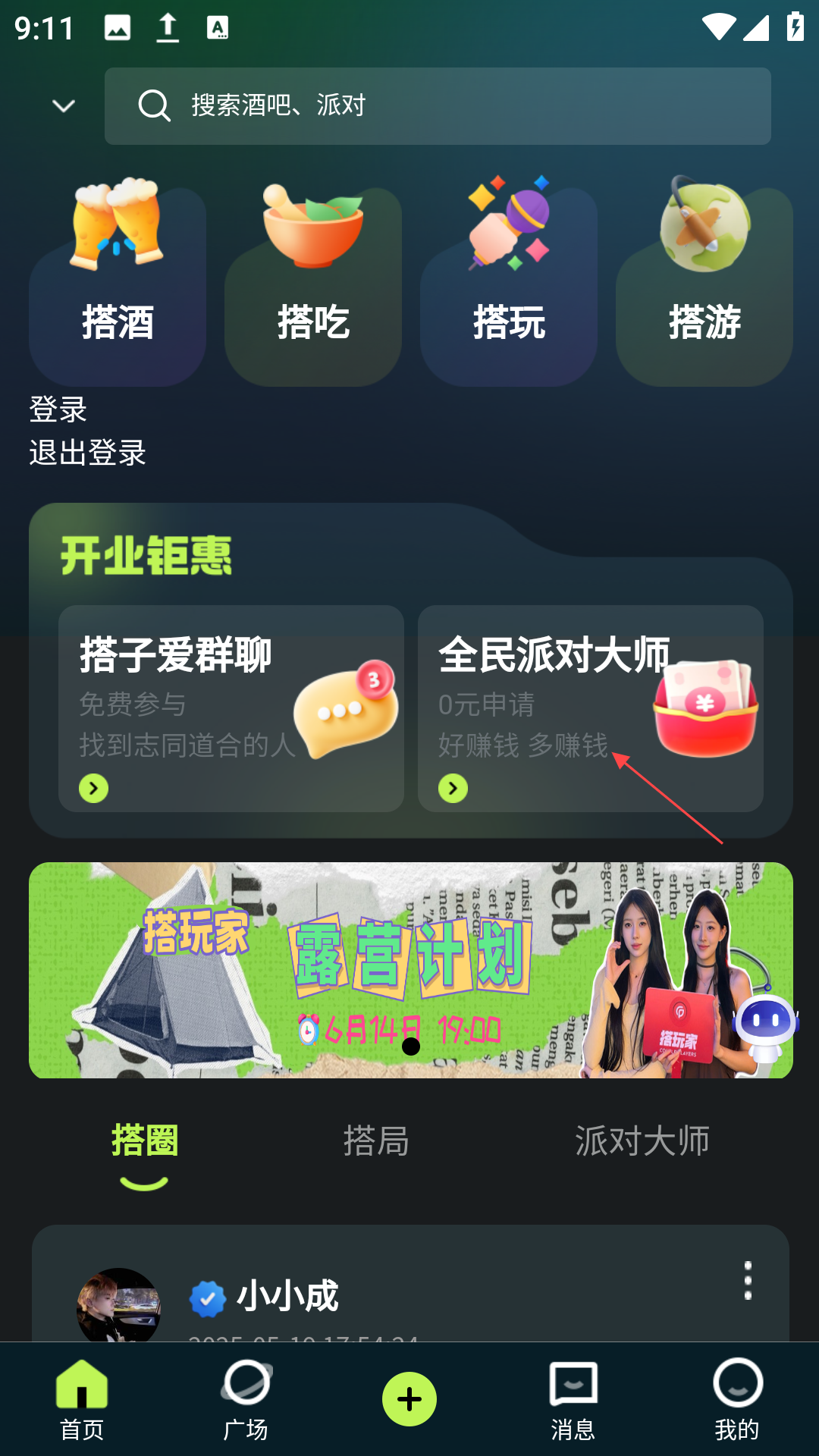Open the 搭子爱群聊 card

[231, 708]
